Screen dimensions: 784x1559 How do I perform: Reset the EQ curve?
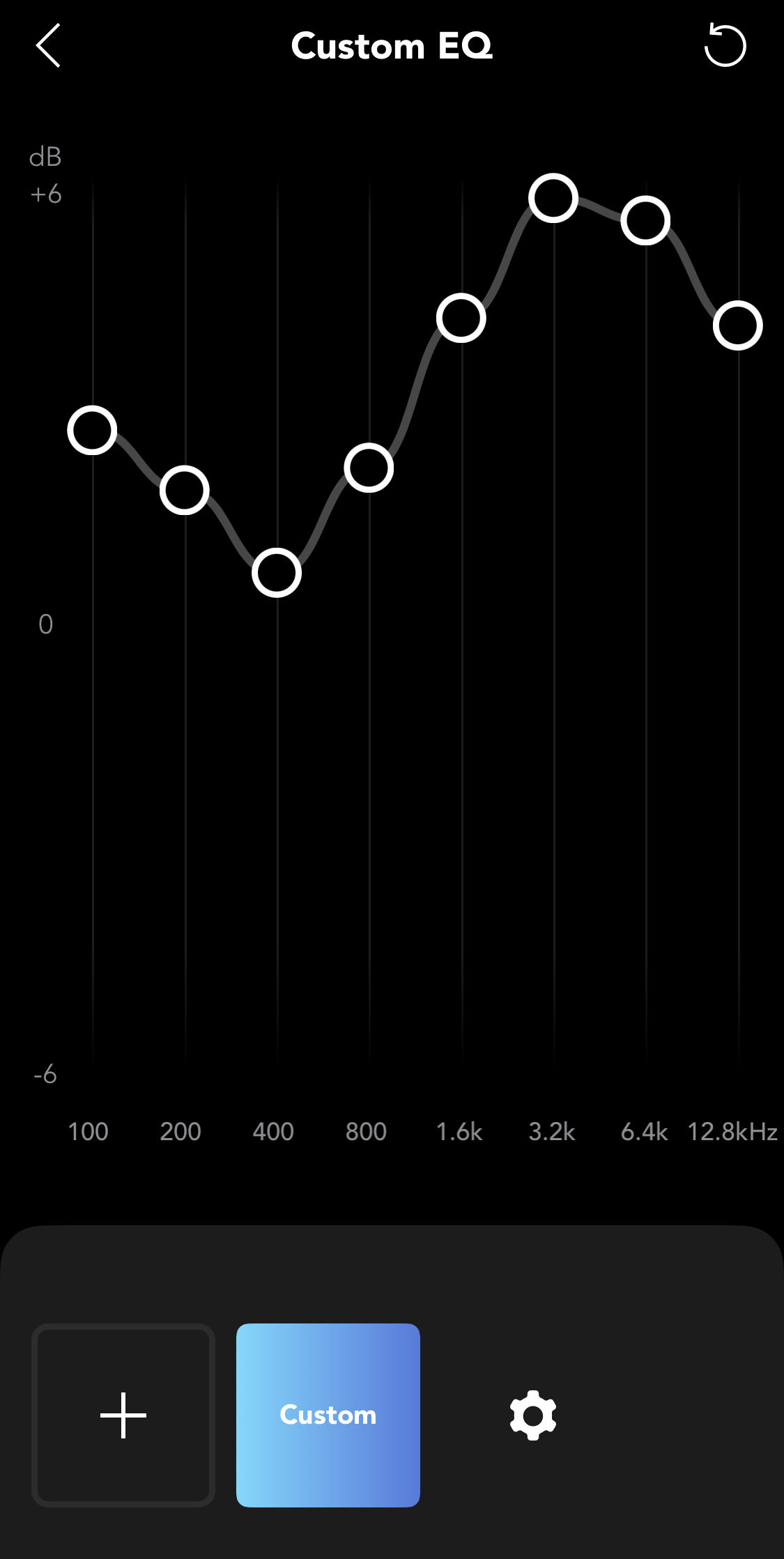pos(725,45)
